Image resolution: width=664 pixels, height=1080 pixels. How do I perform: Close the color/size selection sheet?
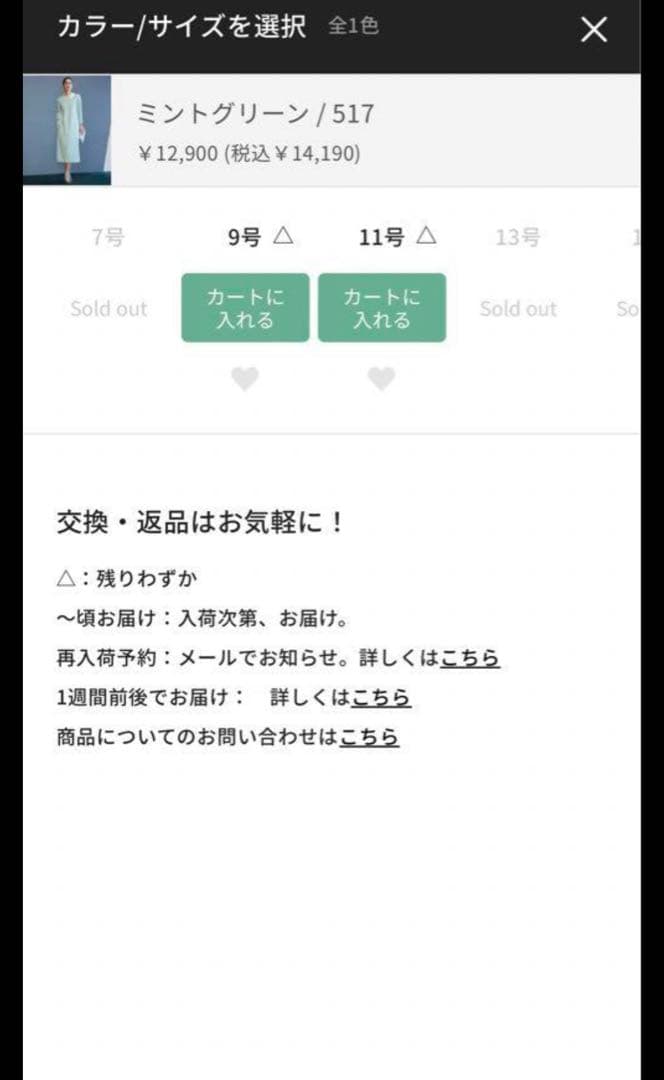click(594, 30)
